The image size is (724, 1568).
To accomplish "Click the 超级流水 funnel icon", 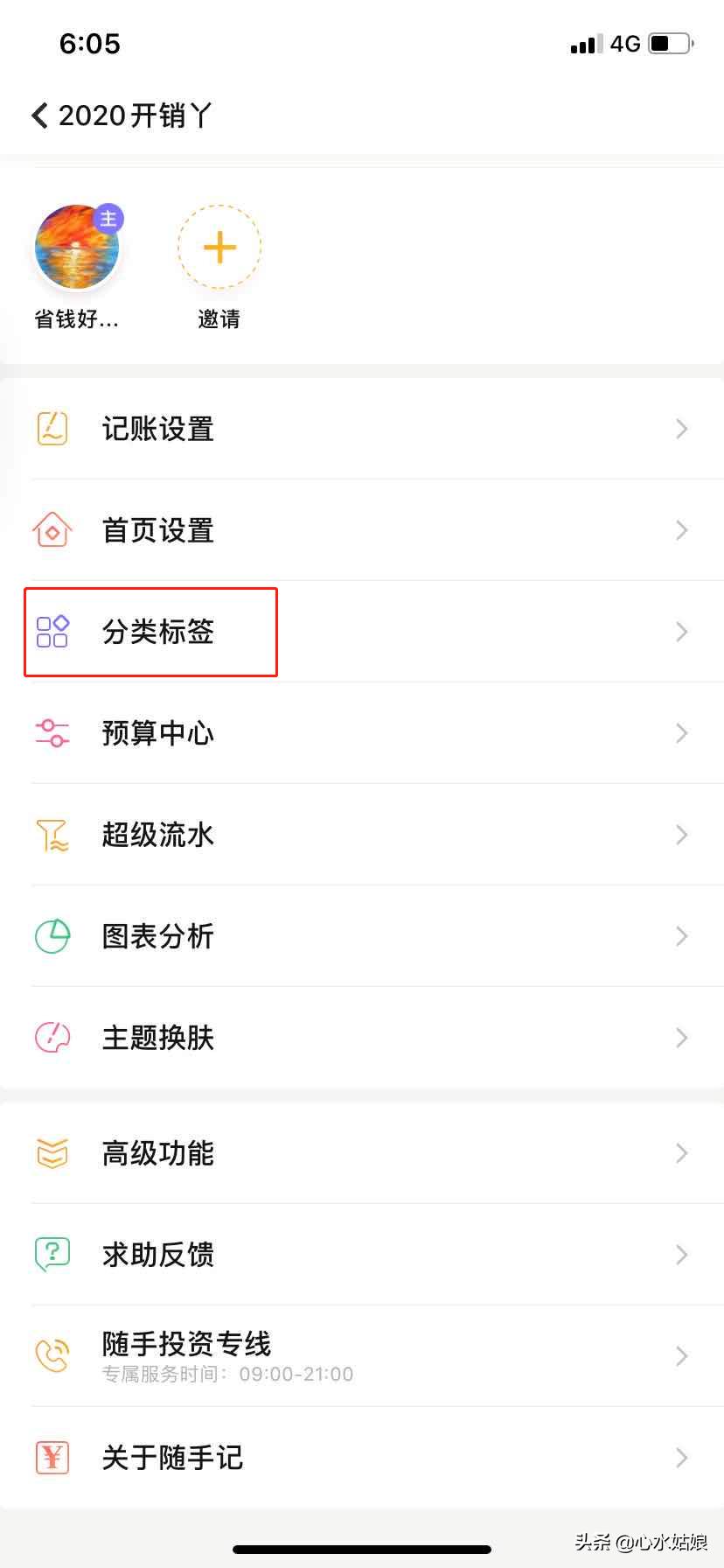I will (x=51, y=835).
